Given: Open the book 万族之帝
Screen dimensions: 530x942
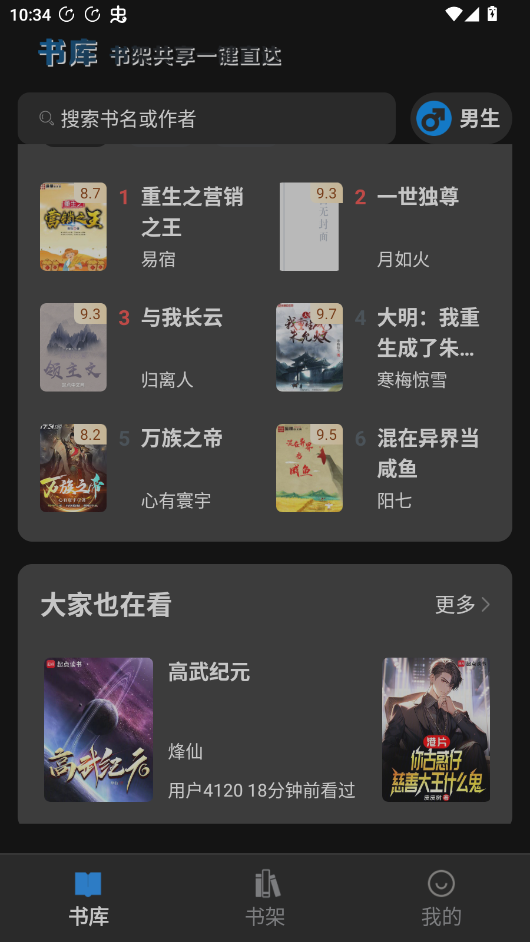Looking at the screenshot, I should tap(146, 468).
